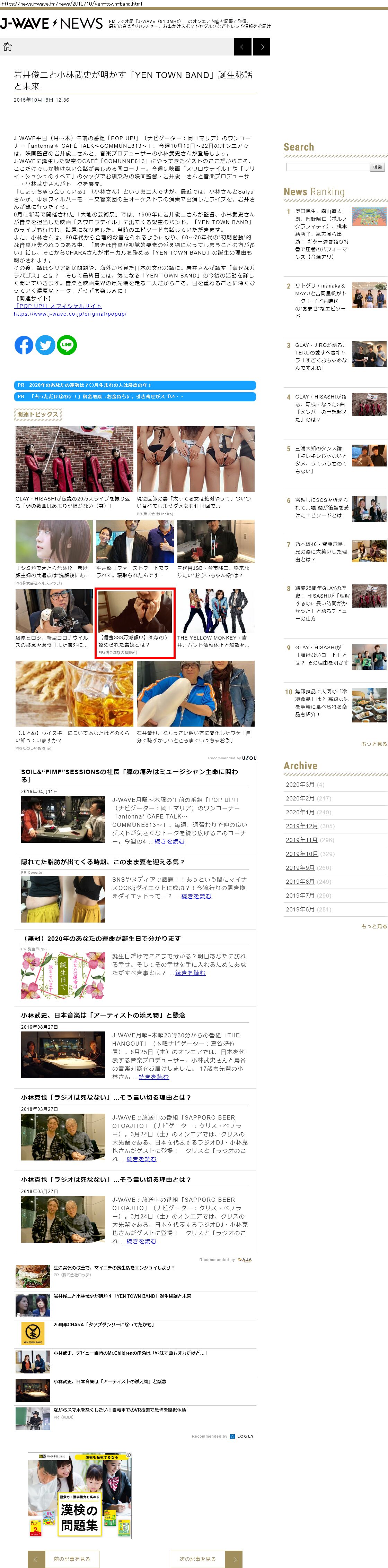
Task: Focus the sidebar search field
Action: click(x=327, y=167)
